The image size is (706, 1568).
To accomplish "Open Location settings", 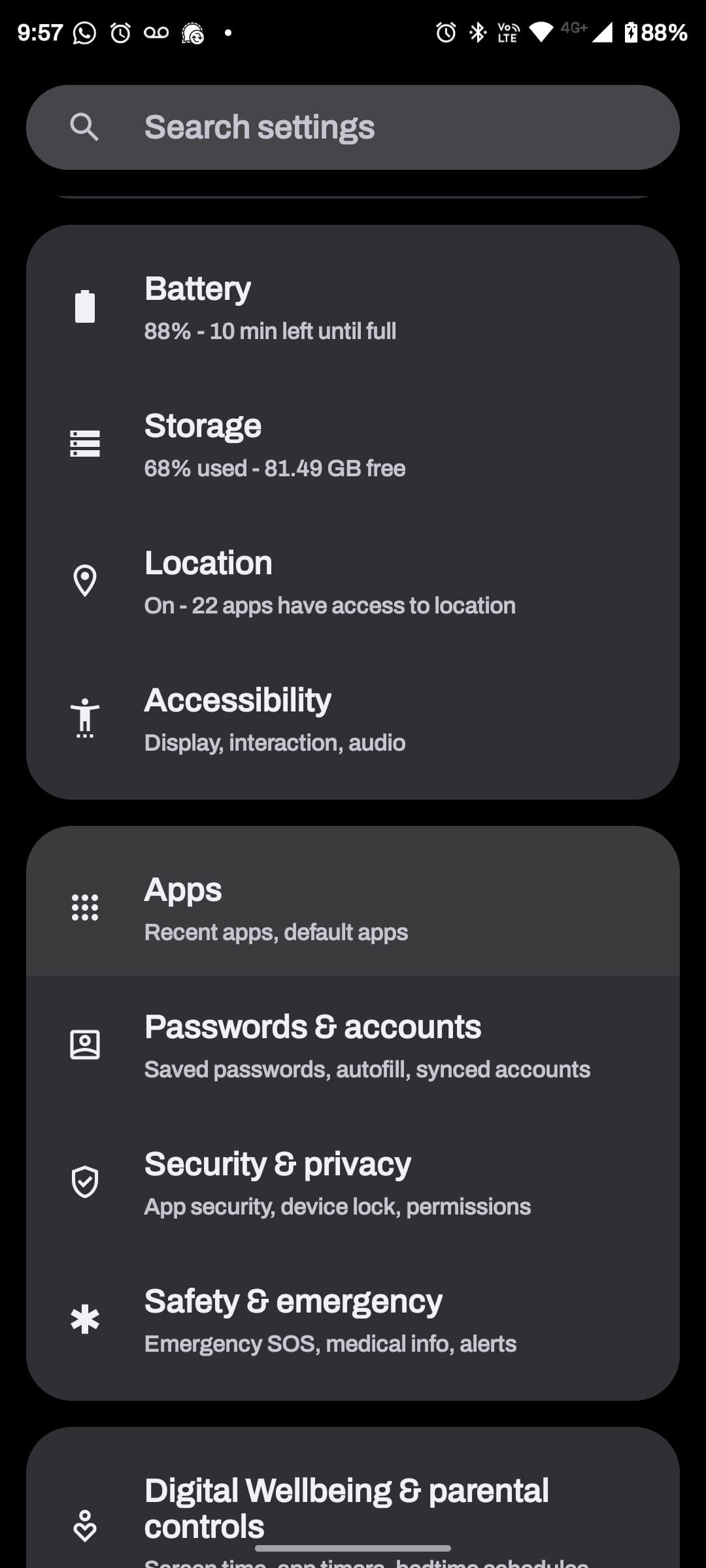I will [x=353, y=581].
